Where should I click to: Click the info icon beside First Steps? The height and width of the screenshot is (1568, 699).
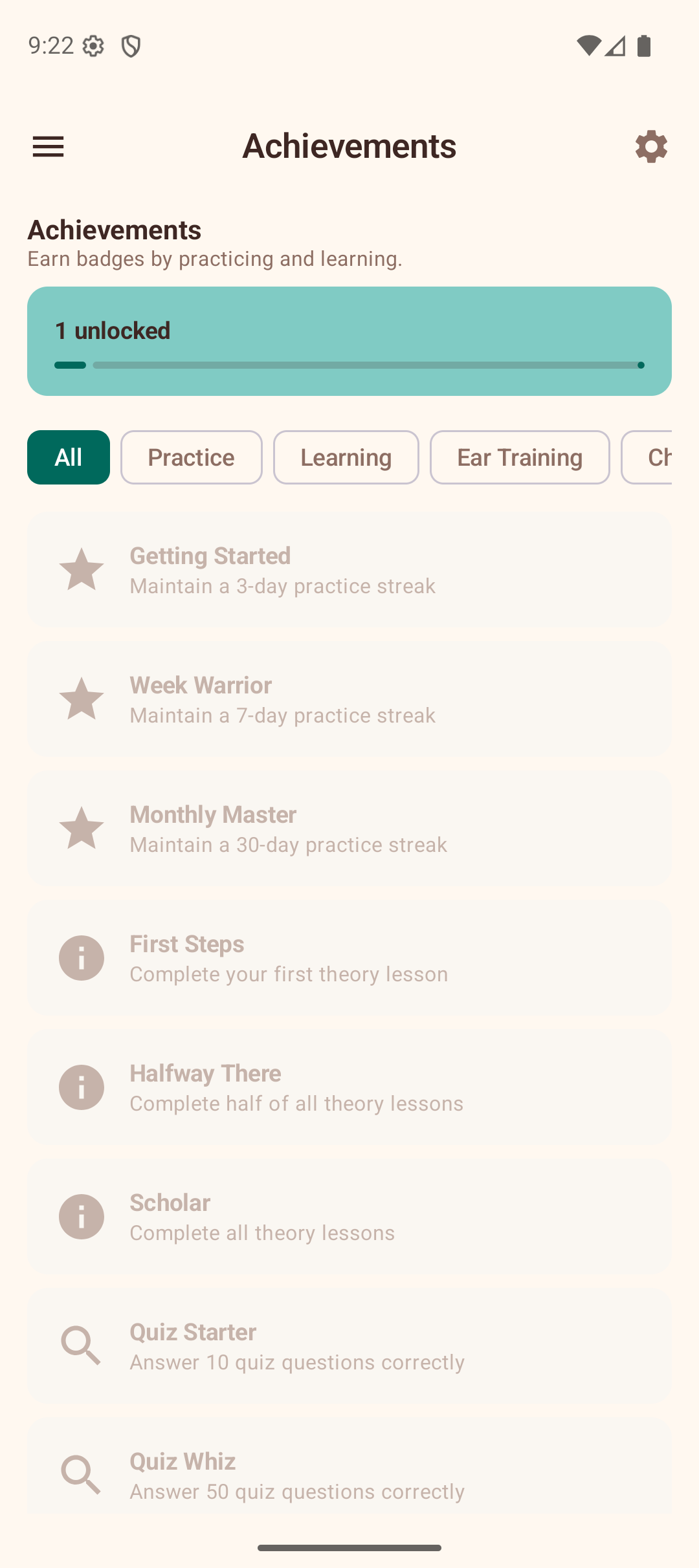82,957
